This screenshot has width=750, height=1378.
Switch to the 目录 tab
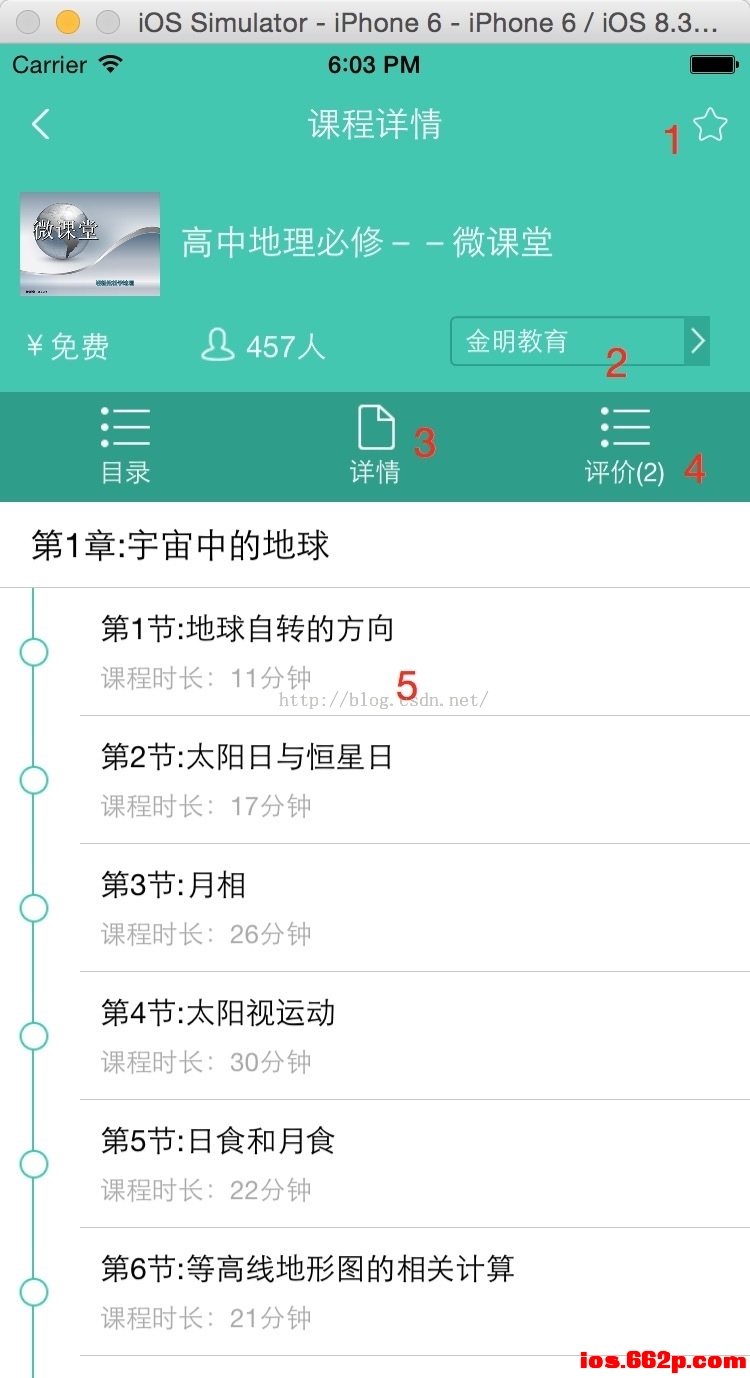[125, 446]
